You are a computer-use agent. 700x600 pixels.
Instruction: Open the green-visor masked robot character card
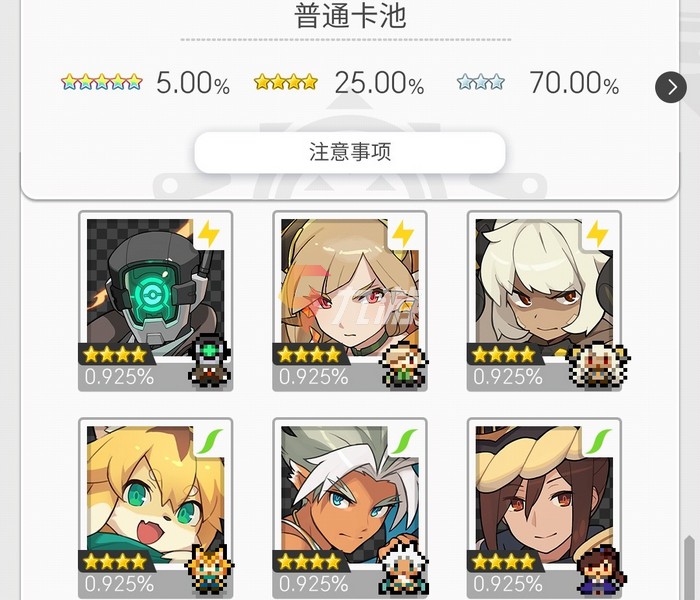tap(155, 298)
